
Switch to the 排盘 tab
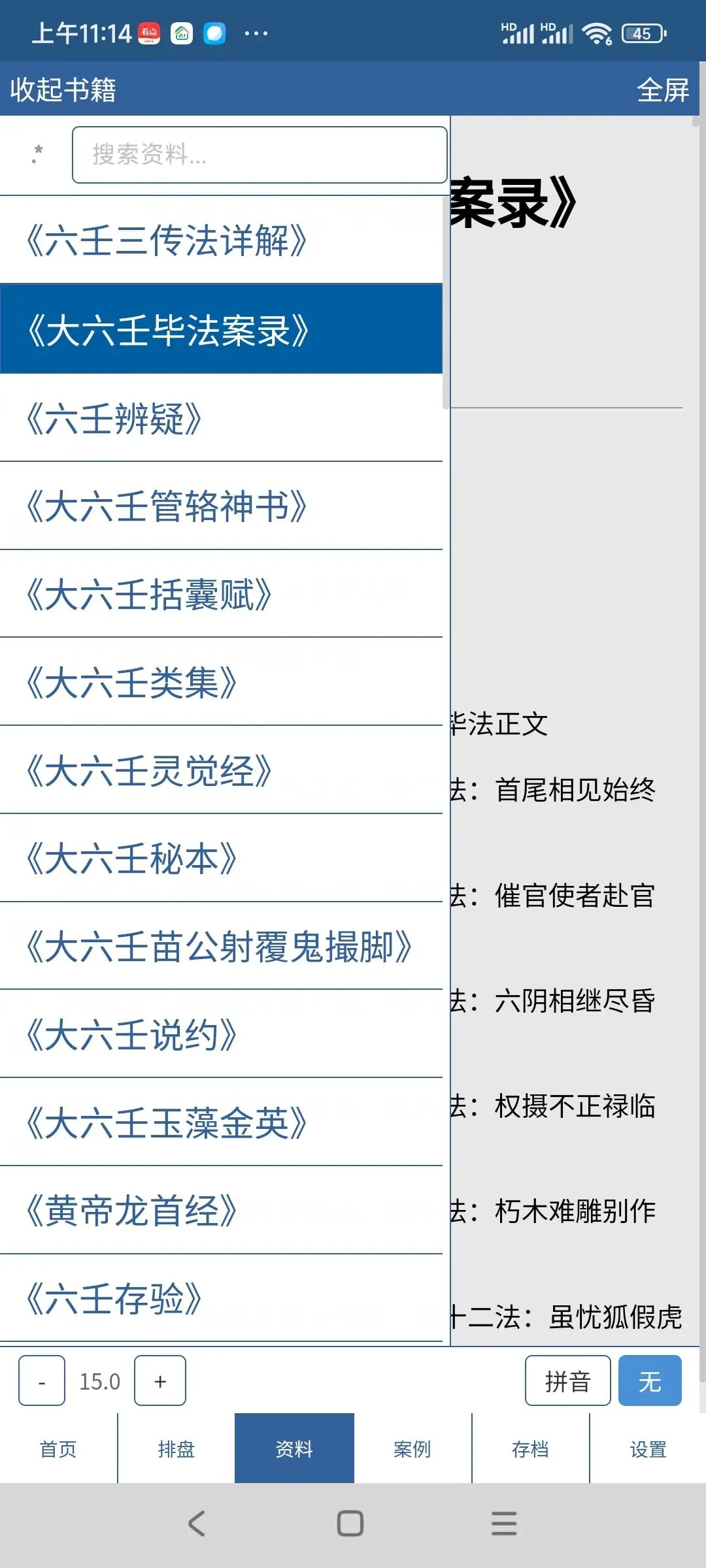pyautogui.click(x=176, y=1448)
